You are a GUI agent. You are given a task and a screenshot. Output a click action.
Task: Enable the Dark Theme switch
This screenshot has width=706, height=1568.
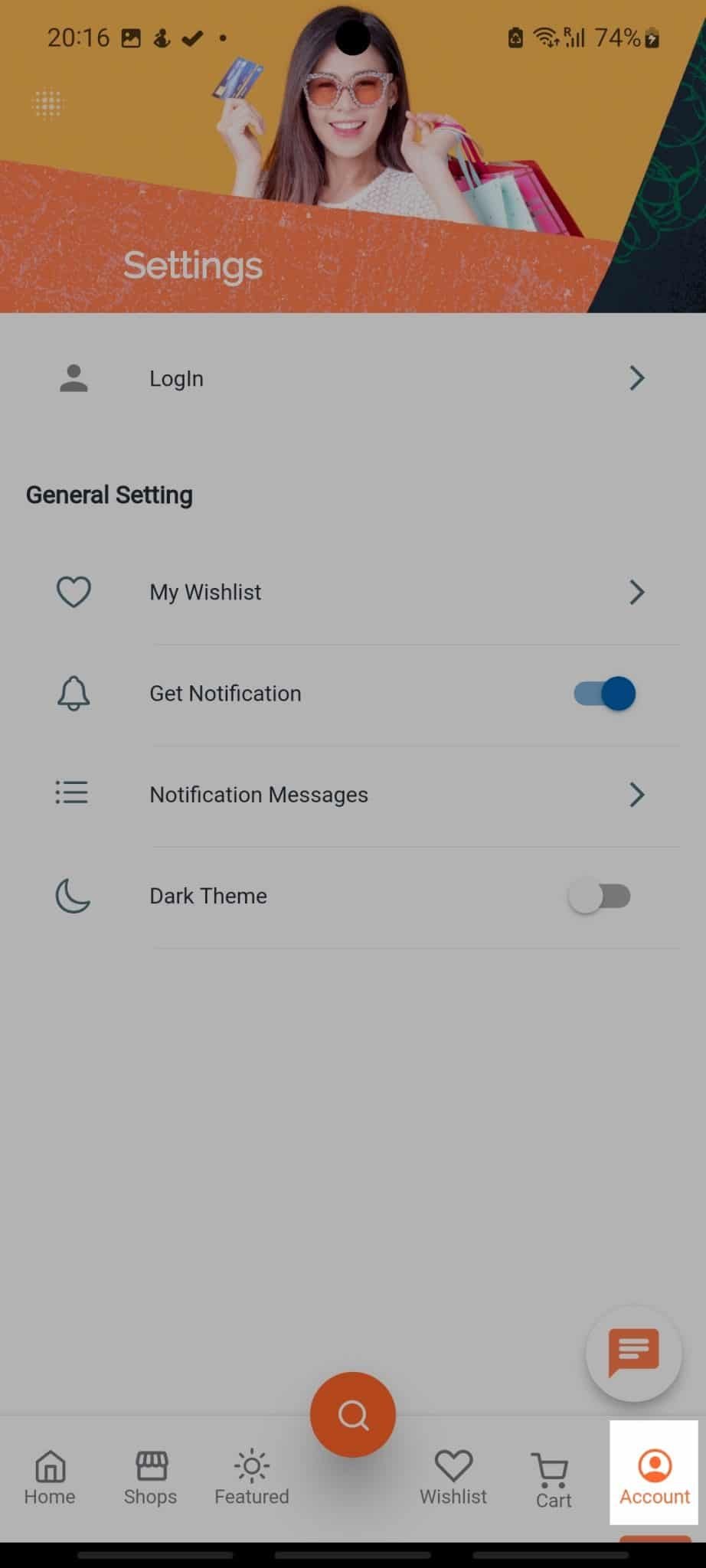coord(600,896)
